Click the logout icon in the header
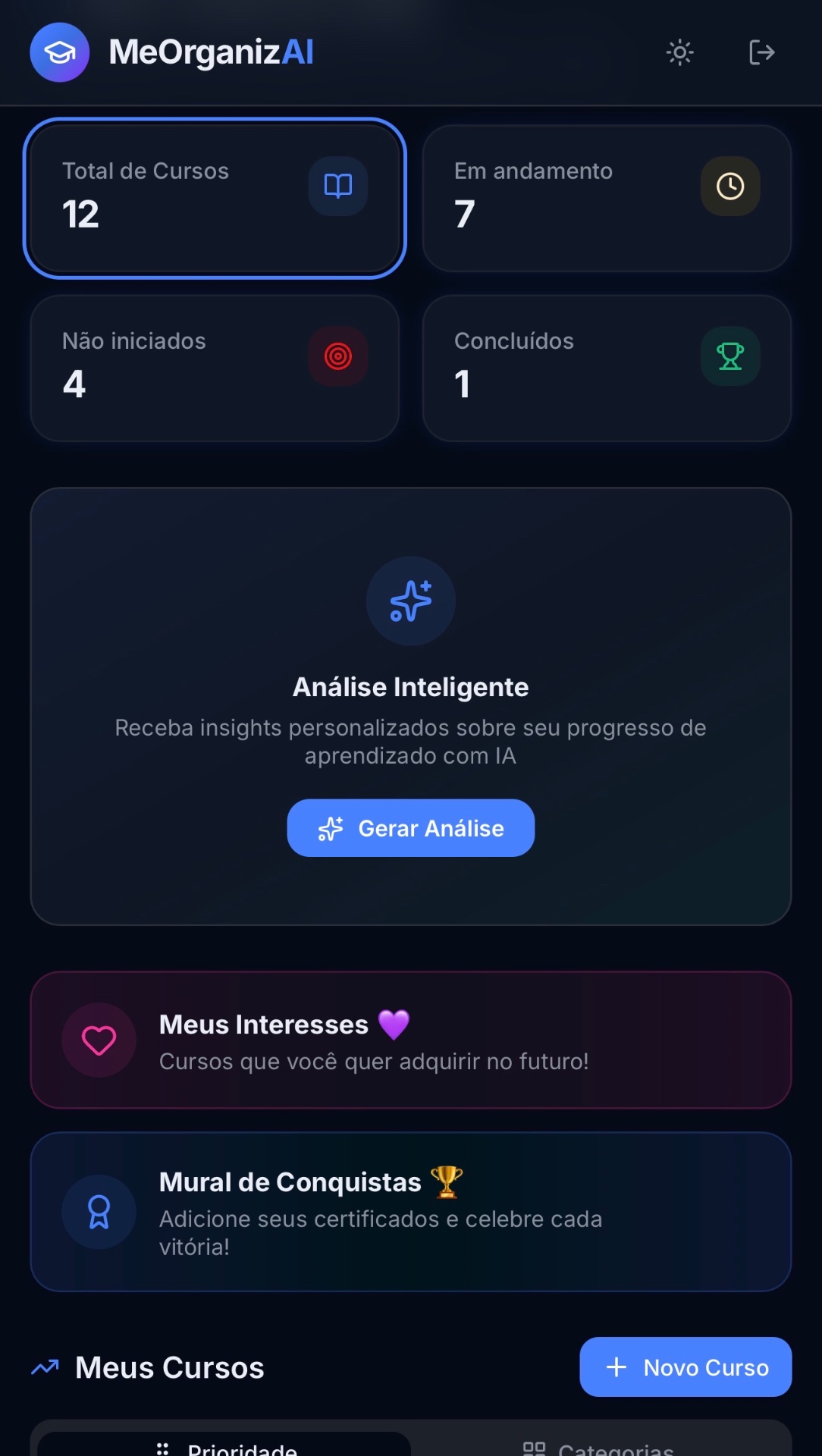This screenshot has width=822, height=1456. 761,52
